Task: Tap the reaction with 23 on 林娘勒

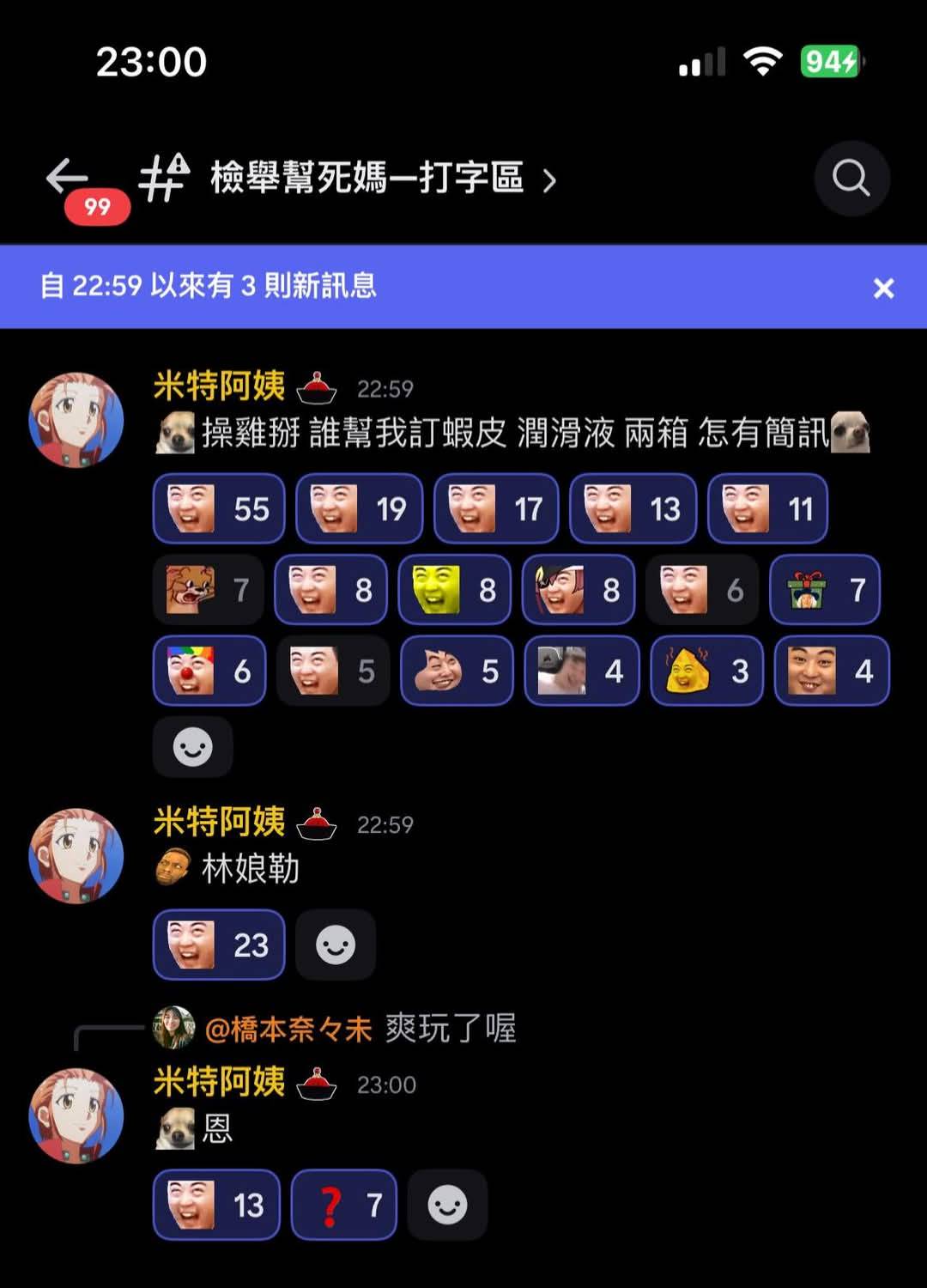Action: pyautogui.click(x=219, y=945)
